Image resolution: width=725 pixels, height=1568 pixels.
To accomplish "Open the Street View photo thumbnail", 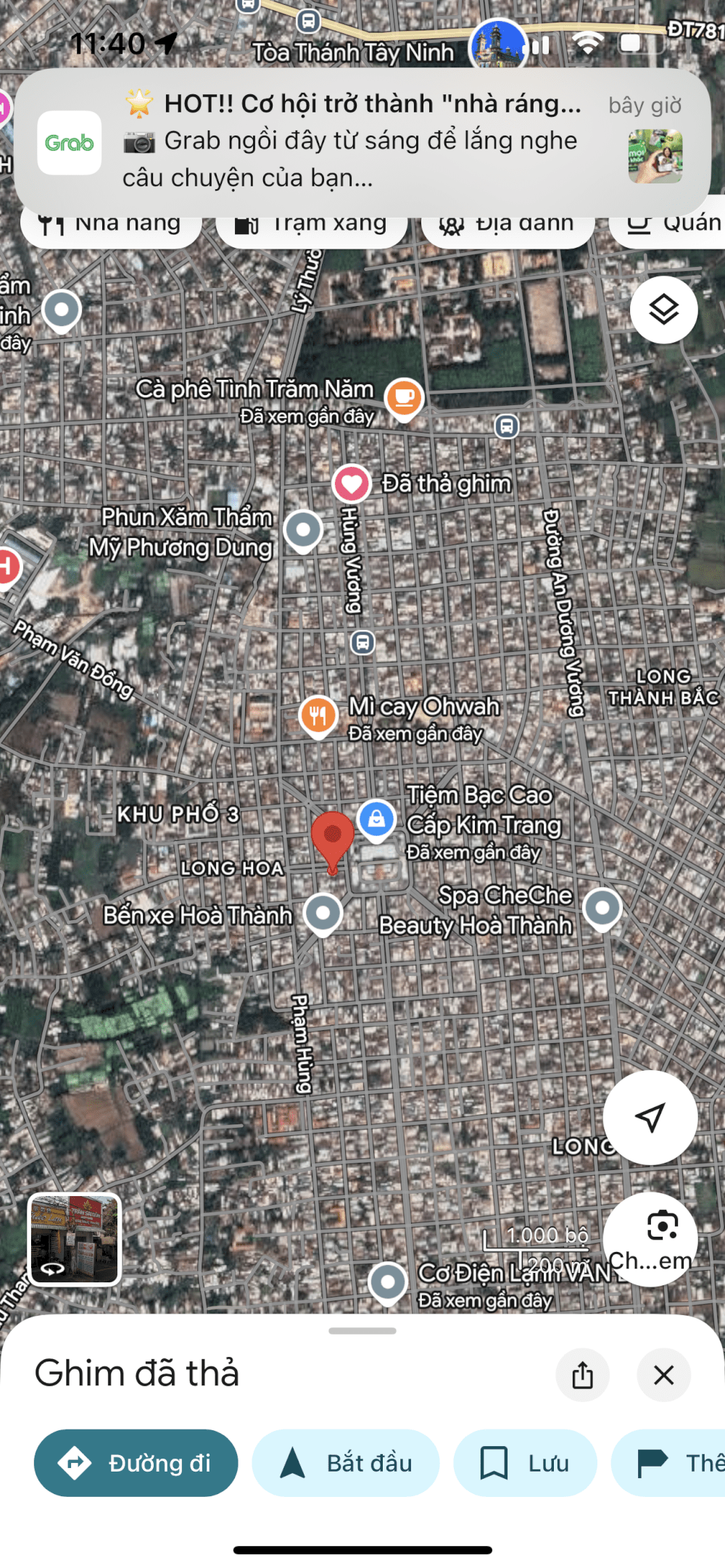I will pos(75,1239).
